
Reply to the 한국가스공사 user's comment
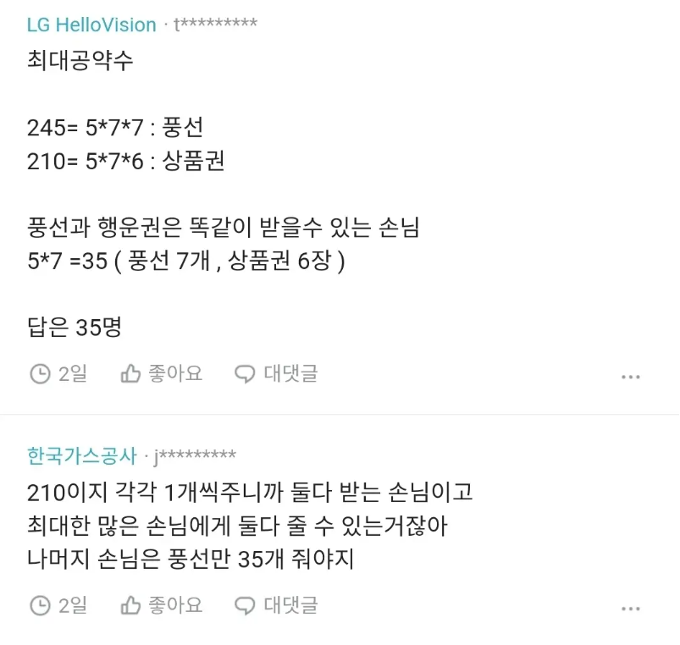point(276,605)
